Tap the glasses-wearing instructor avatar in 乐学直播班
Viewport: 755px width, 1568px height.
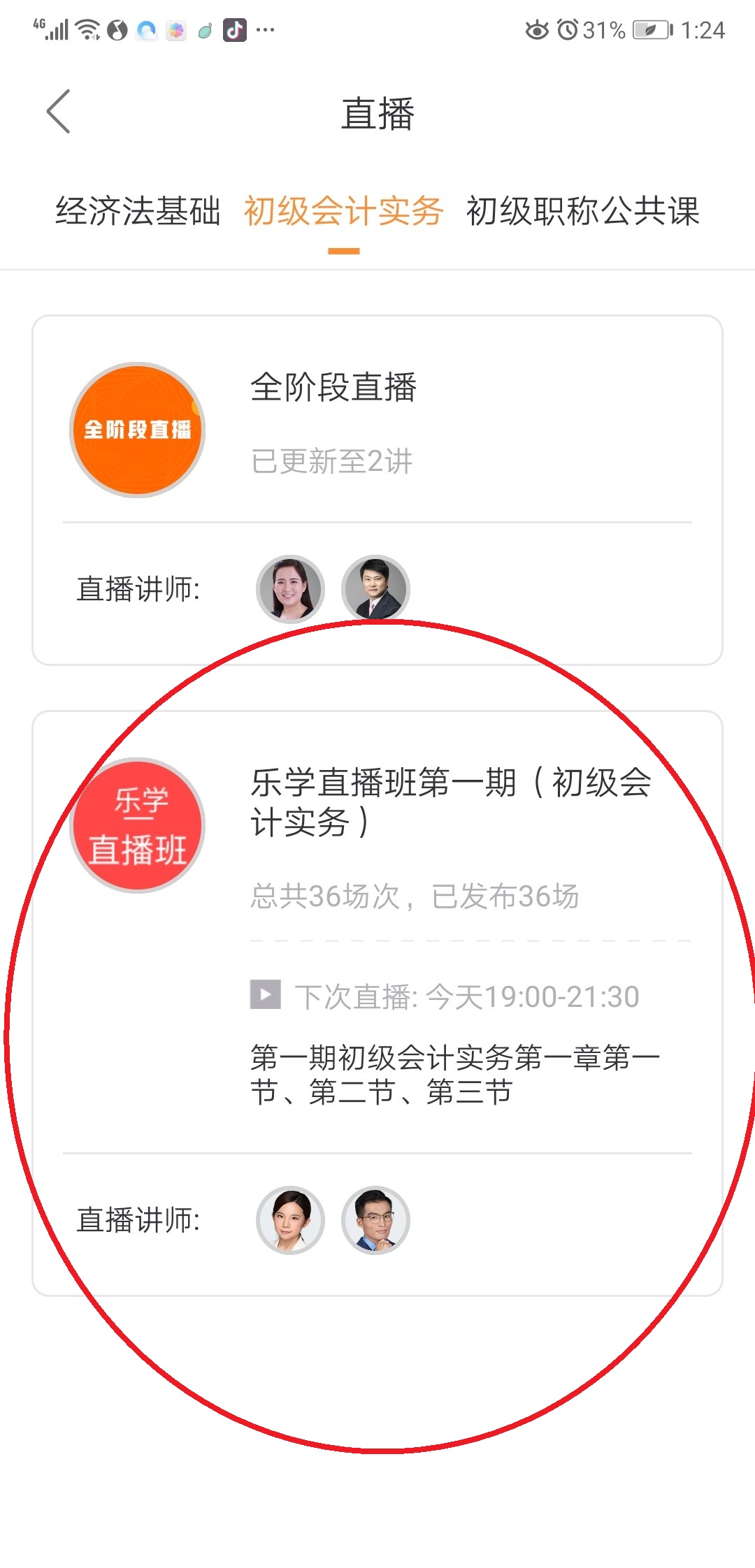pos(375,1221)
